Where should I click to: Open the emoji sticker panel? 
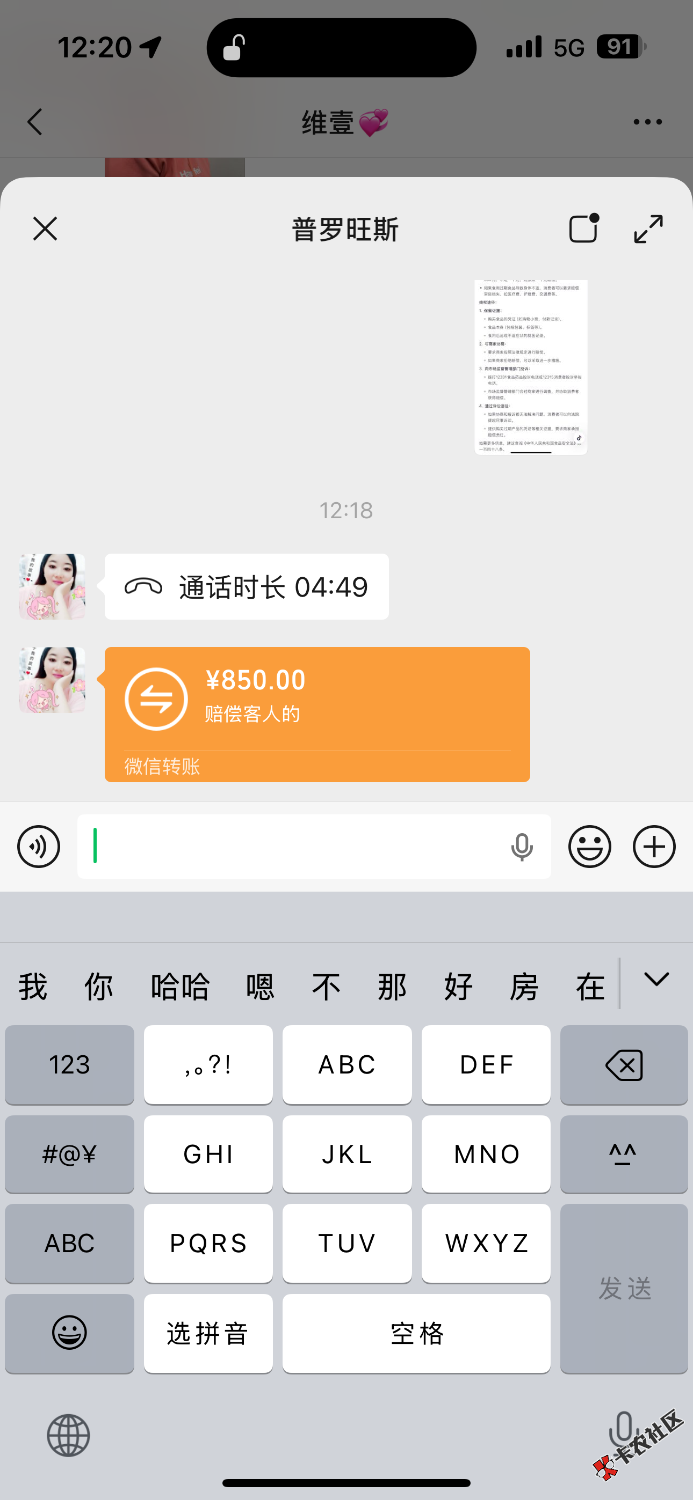590,848
